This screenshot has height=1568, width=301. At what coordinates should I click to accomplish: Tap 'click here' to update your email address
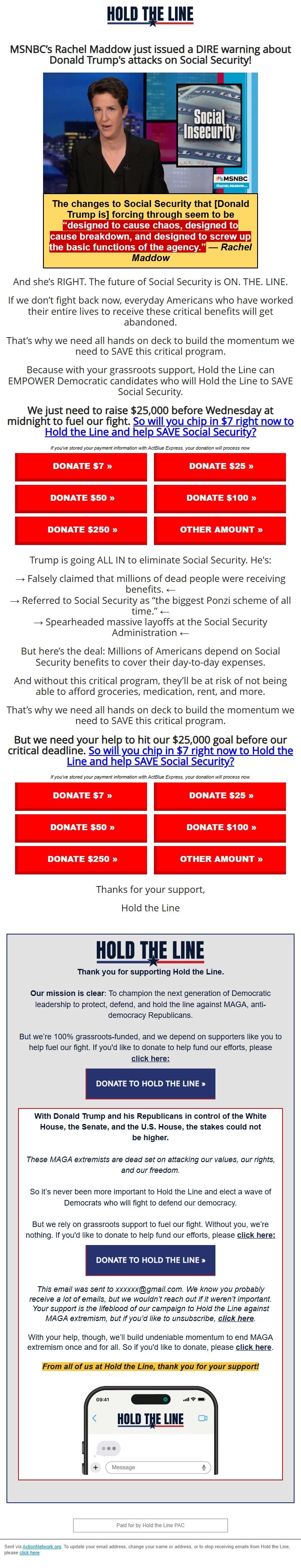click(x=29, y=1552)
